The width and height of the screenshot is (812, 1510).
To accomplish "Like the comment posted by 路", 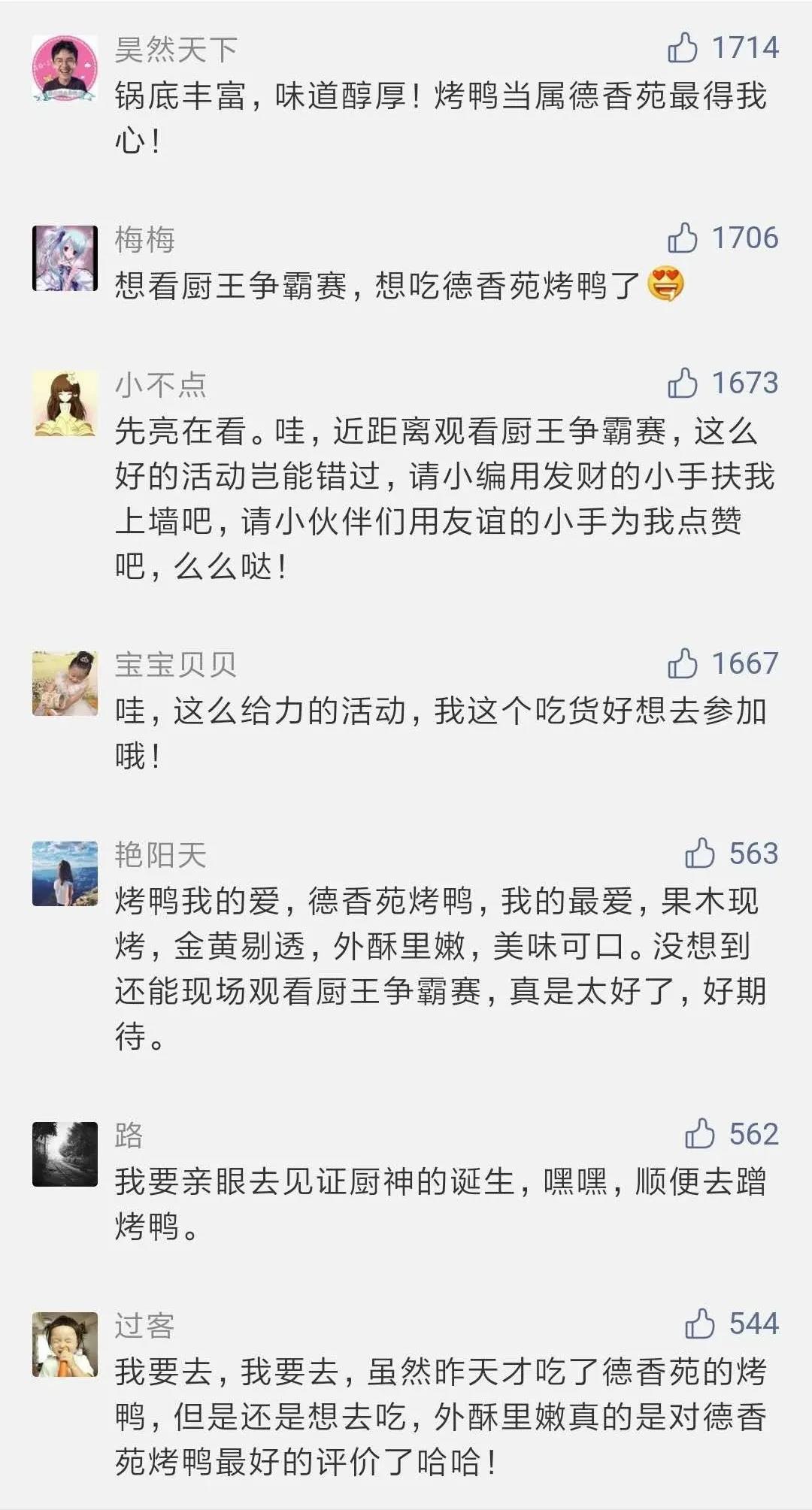I will (x=700, y=1135).
